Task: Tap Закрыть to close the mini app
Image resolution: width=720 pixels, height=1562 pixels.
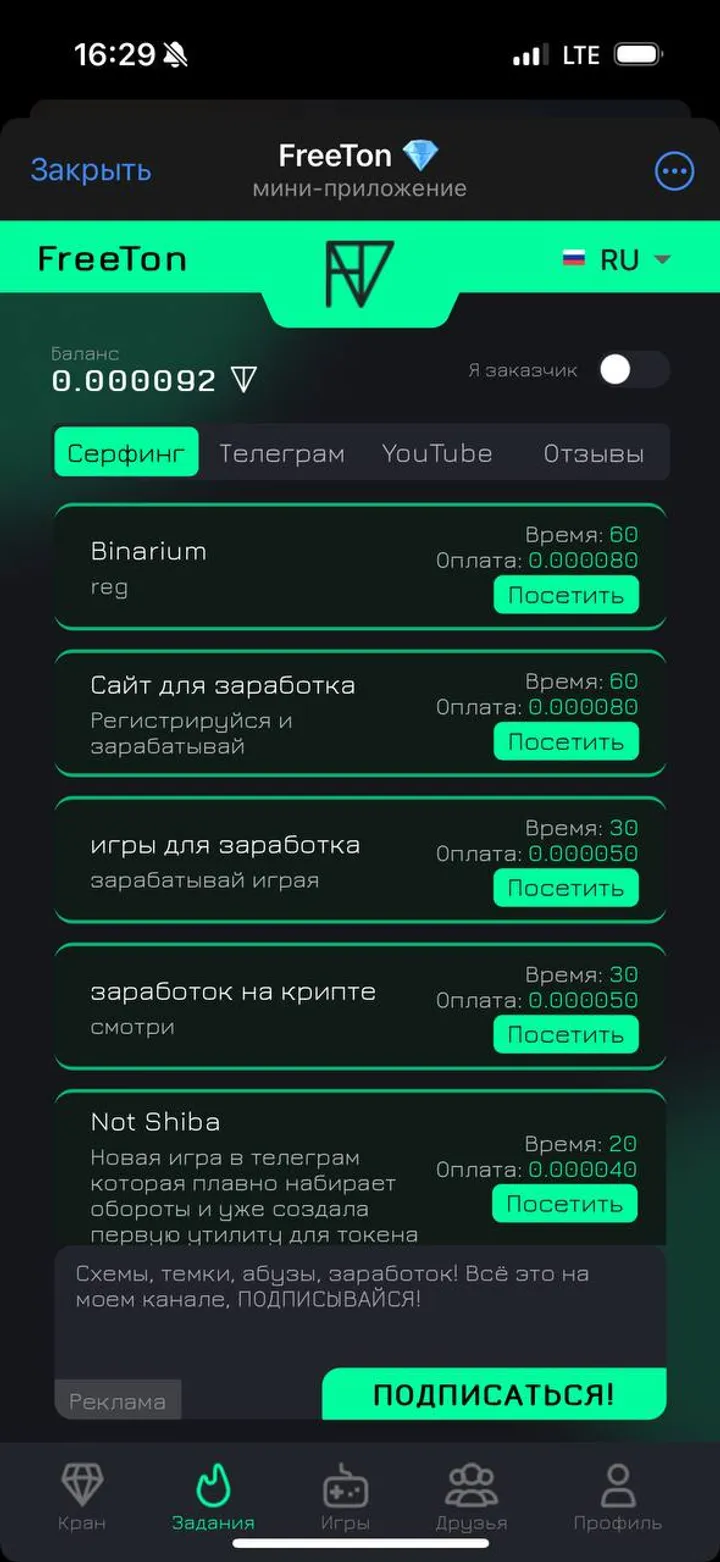Action: pos(91,171)
